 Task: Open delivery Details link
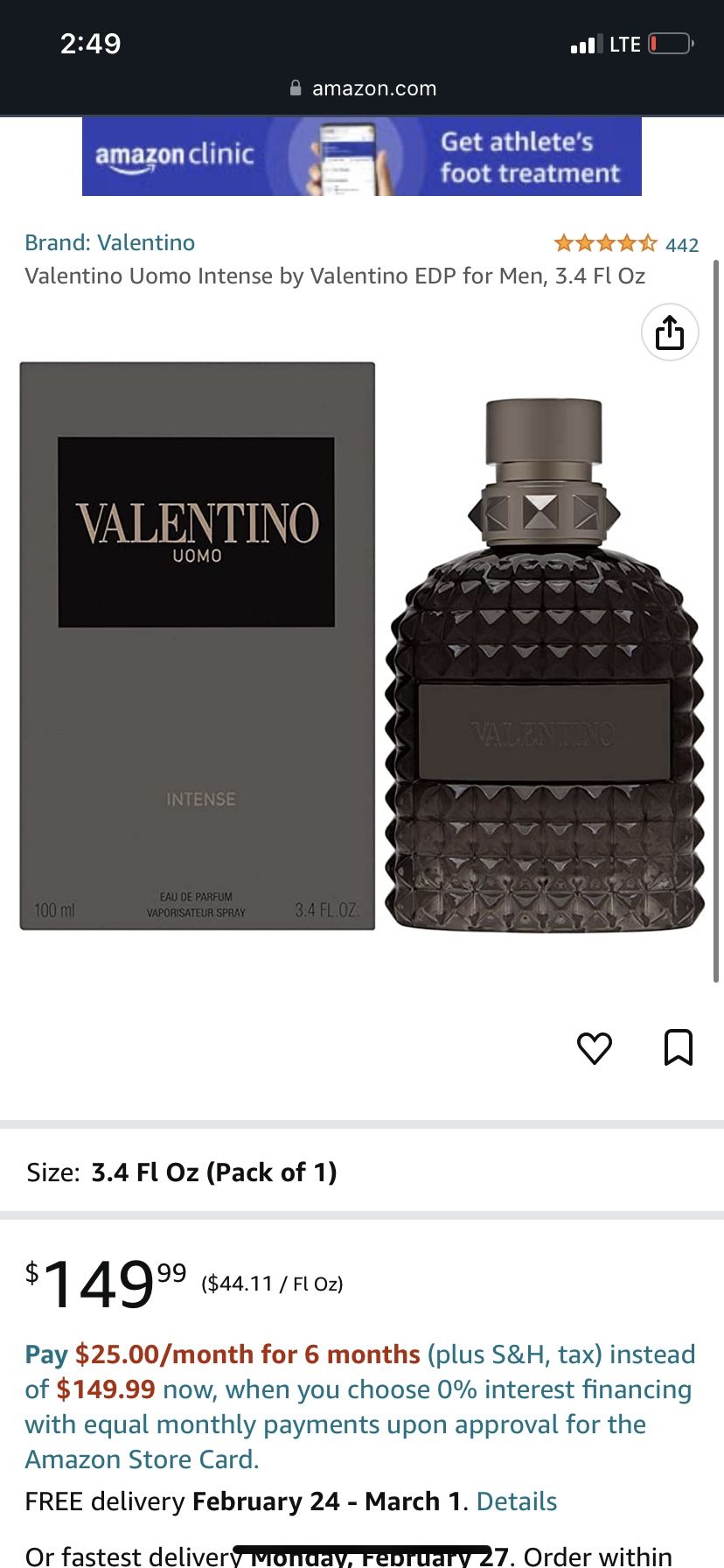tap(516, 1501)
